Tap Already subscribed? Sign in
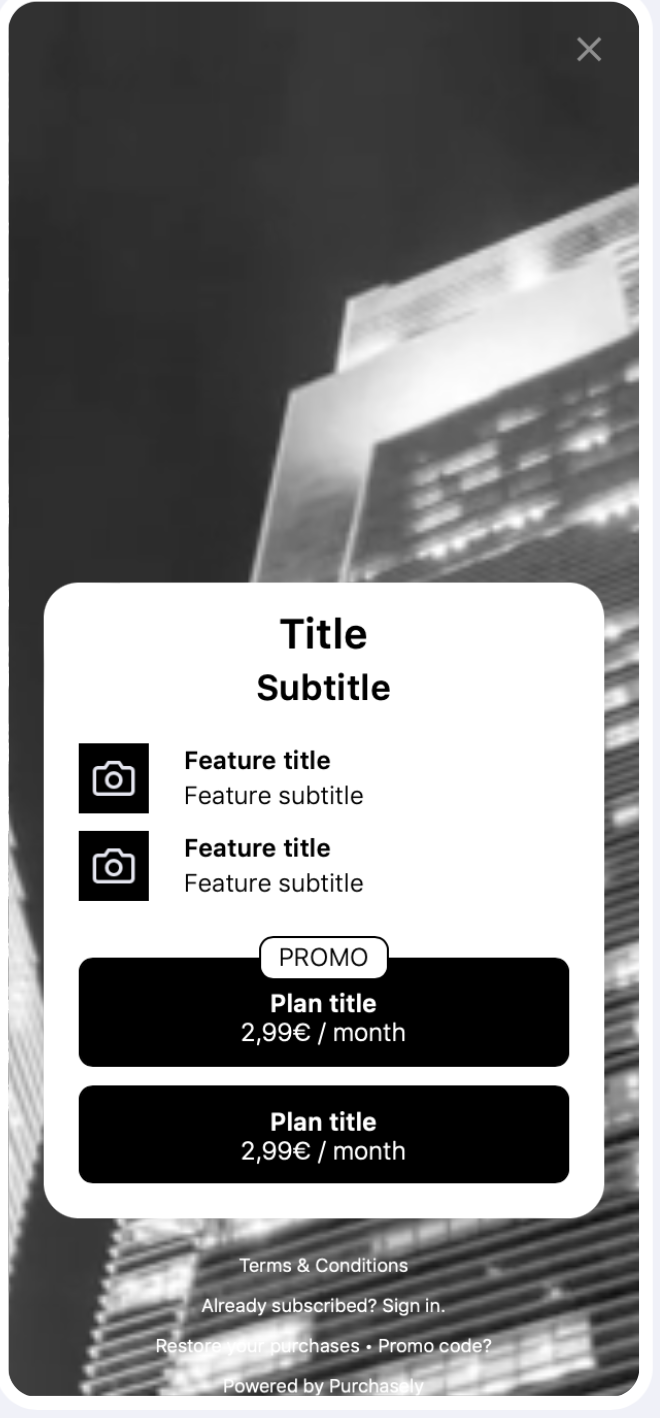The image size is (660, 1418). coord(323,1305)
